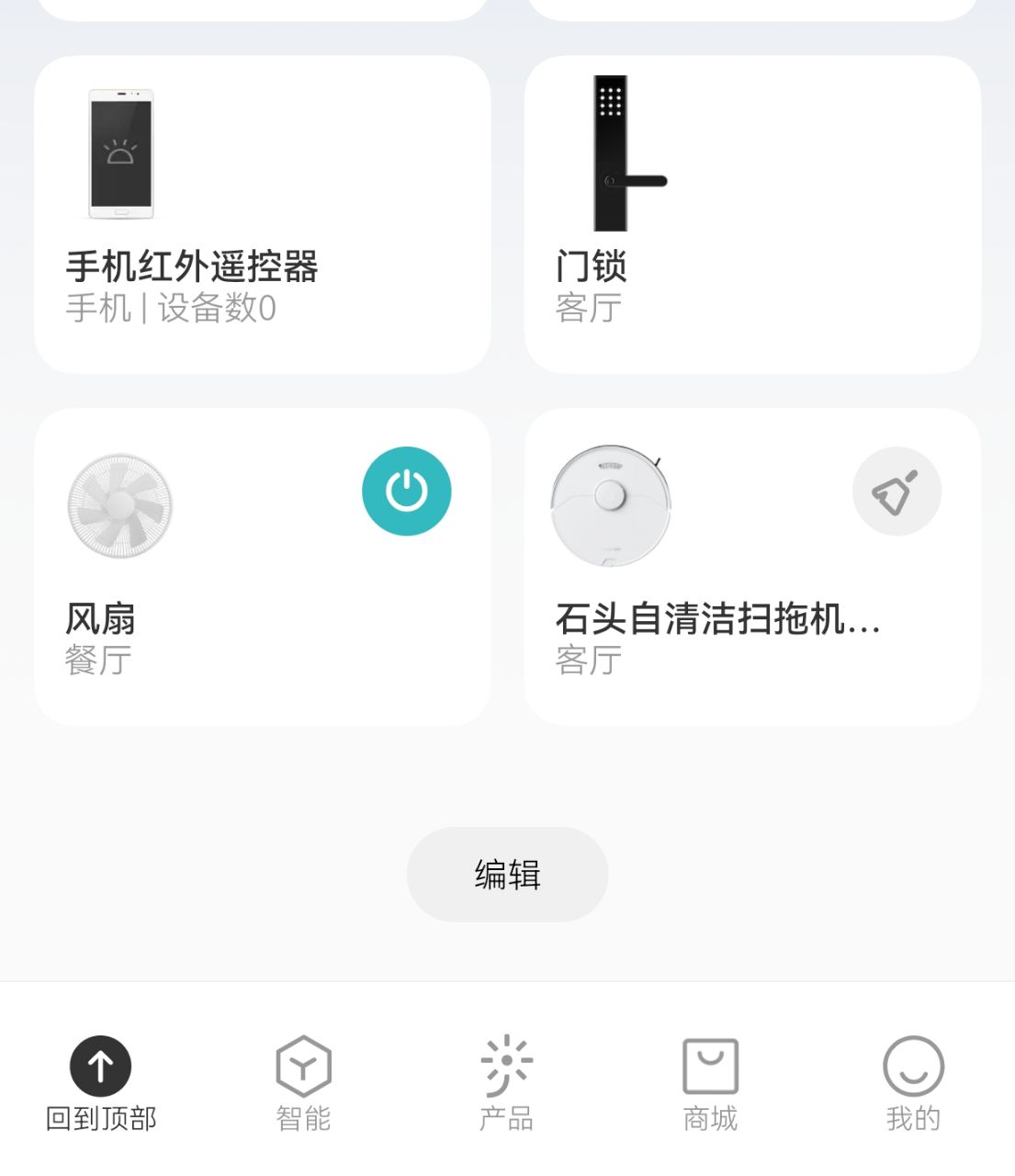Screen dimensions: 1015x1176
Task: Toggle the fan power button
Action: point(406,492)
